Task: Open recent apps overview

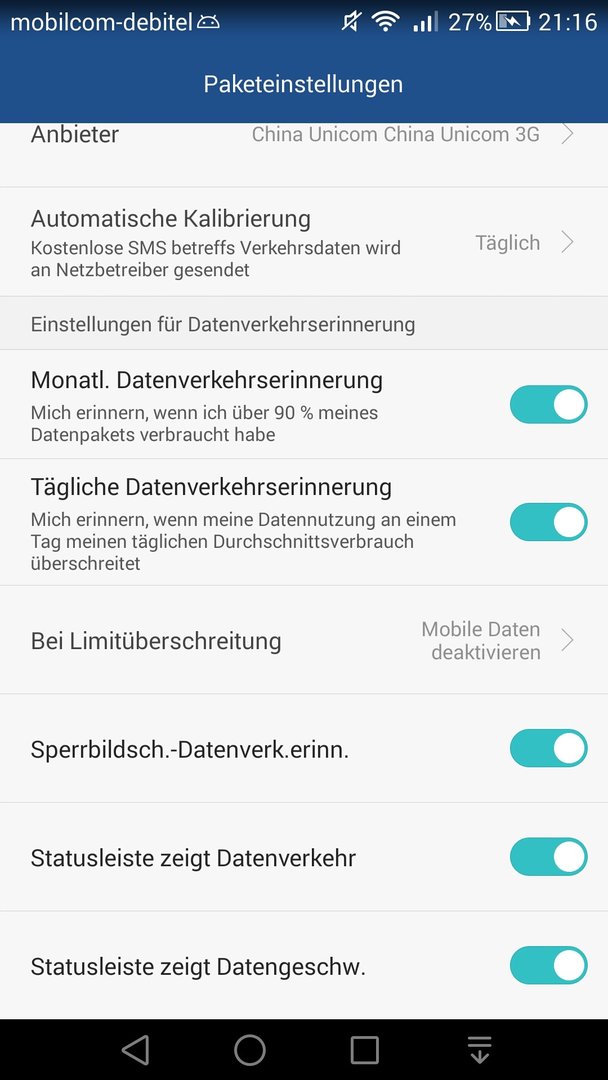Action: tap(364, 1050)
